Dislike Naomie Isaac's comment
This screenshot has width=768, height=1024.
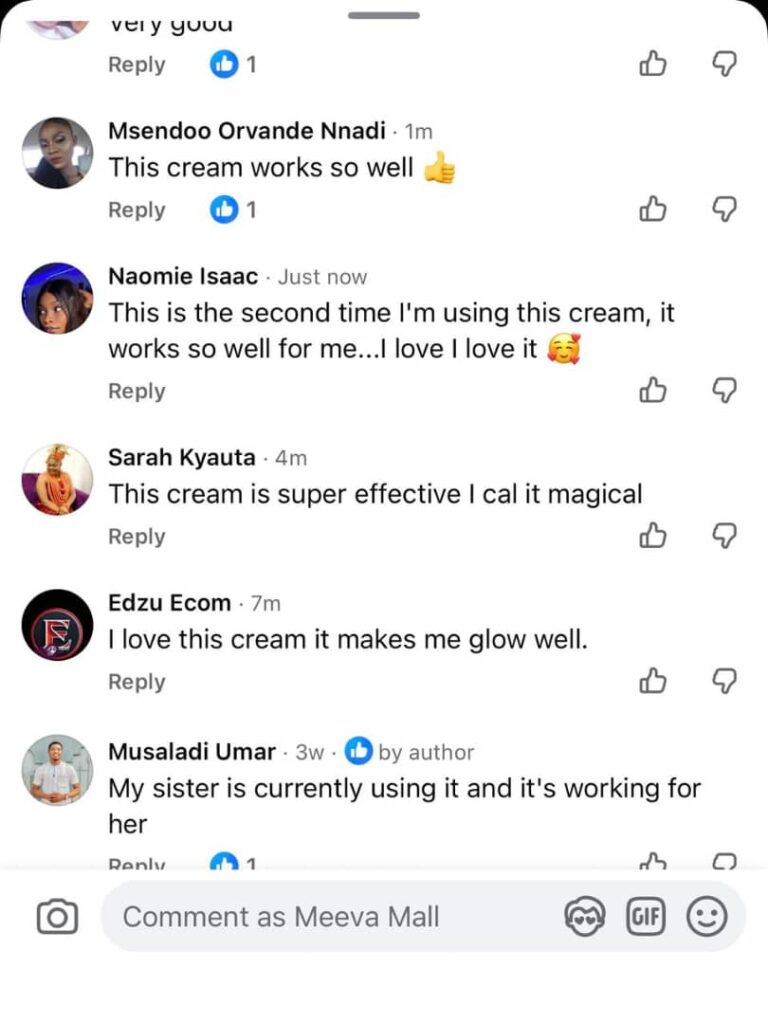(724, 391)
